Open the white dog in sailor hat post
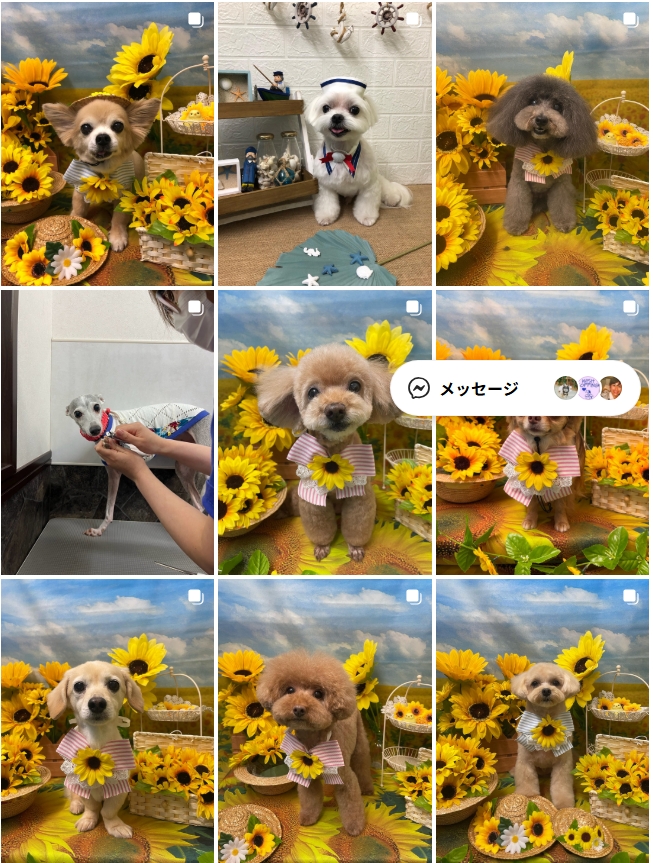653x863 pixels. click(325, 144)
